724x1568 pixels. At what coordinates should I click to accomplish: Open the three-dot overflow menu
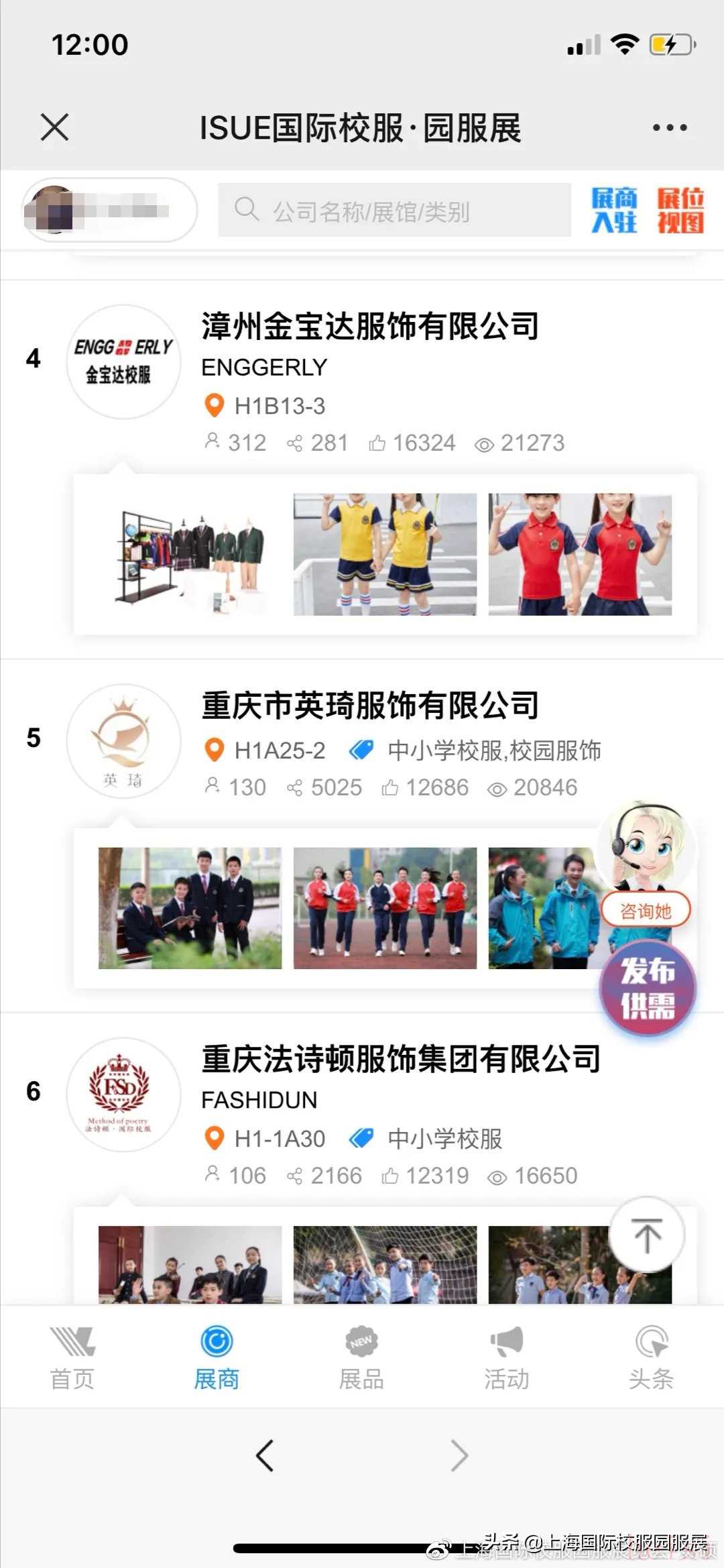pyautogui.click(x=669, y=127)
